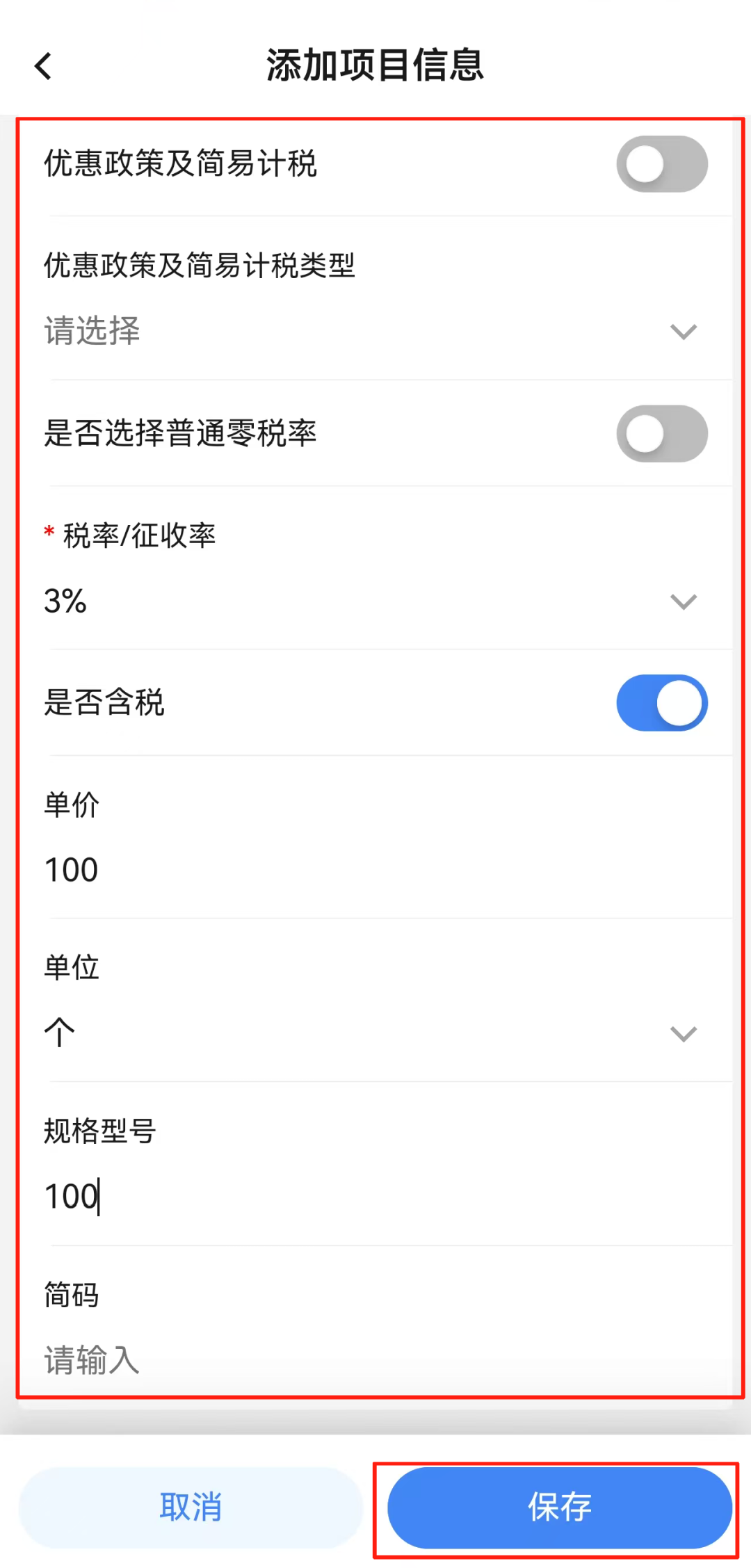Tap the 简码 input field
Viewport: 751px width, 1568px height.
tap(375, 1359)
